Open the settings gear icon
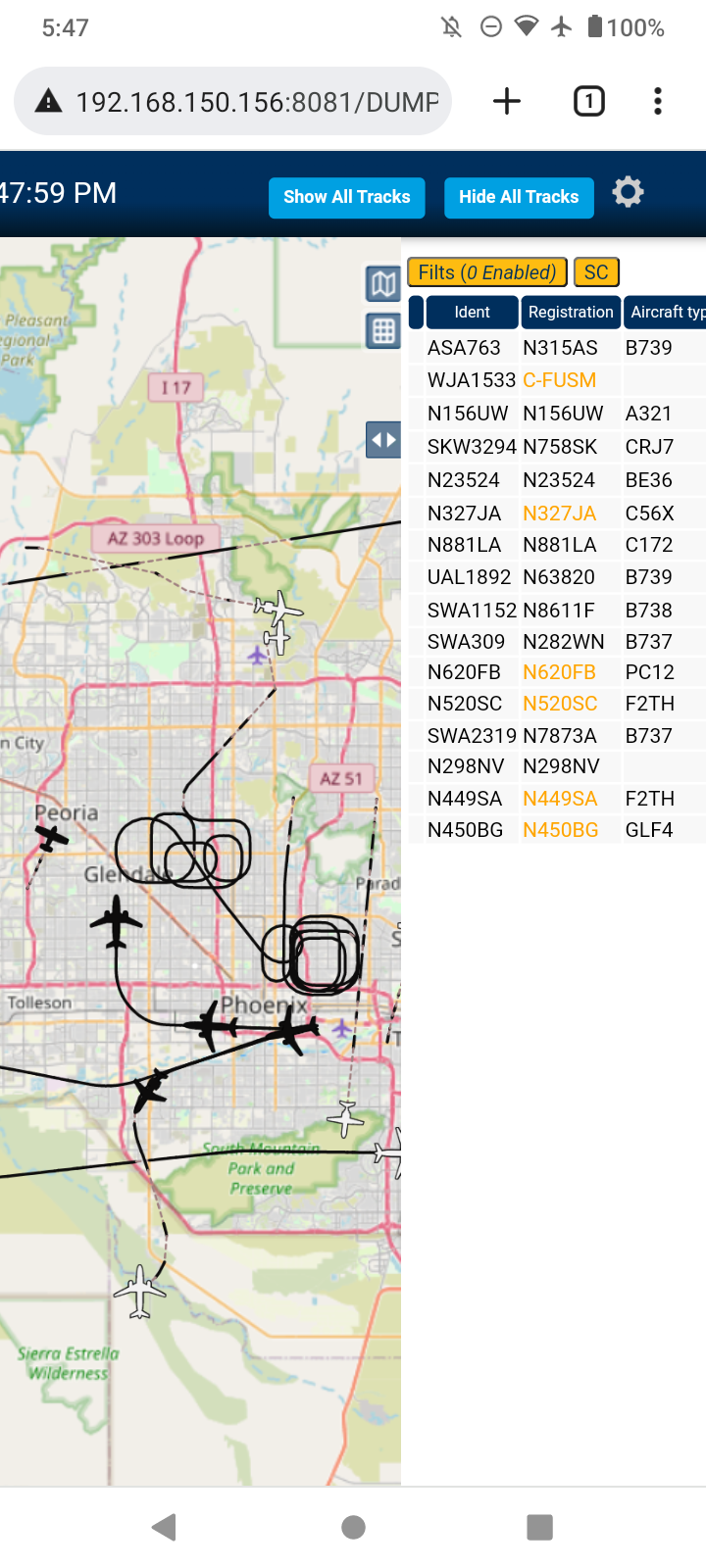Viewport: 706px width, 1568px height. click(x=629, y=192)
